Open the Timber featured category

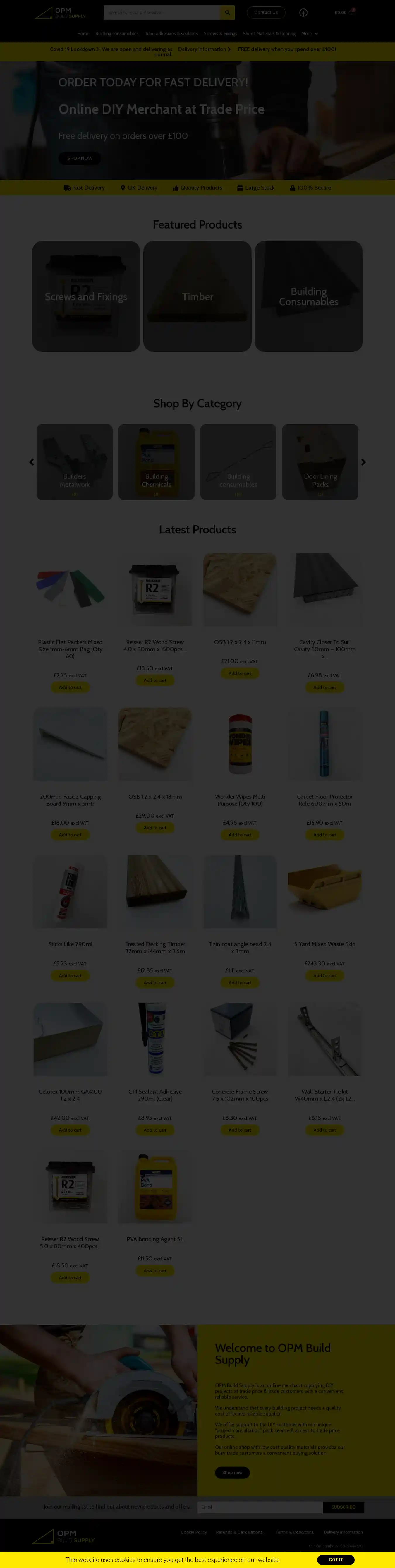(197, 296)
